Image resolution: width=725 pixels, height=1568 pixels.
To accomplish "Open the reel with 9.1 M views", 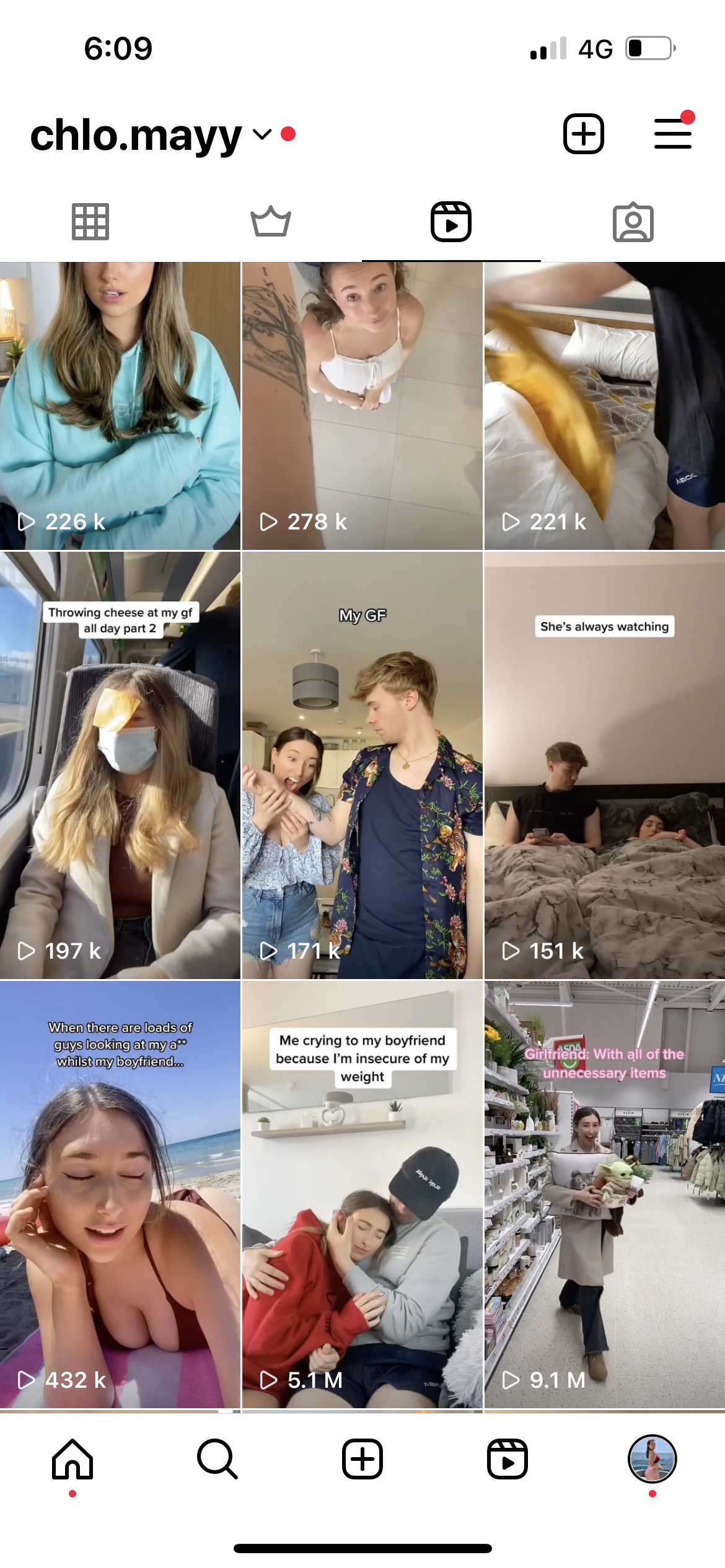I will coord(604,1195).
